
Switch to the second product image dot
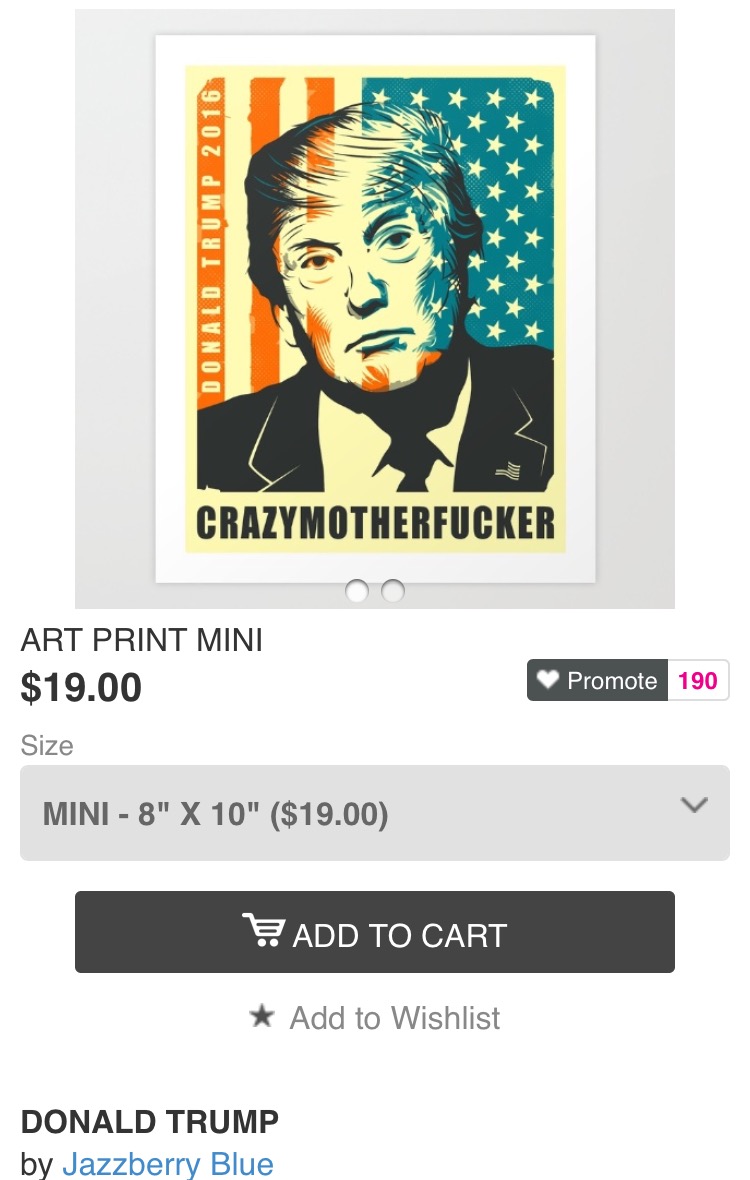coord(393,592)
